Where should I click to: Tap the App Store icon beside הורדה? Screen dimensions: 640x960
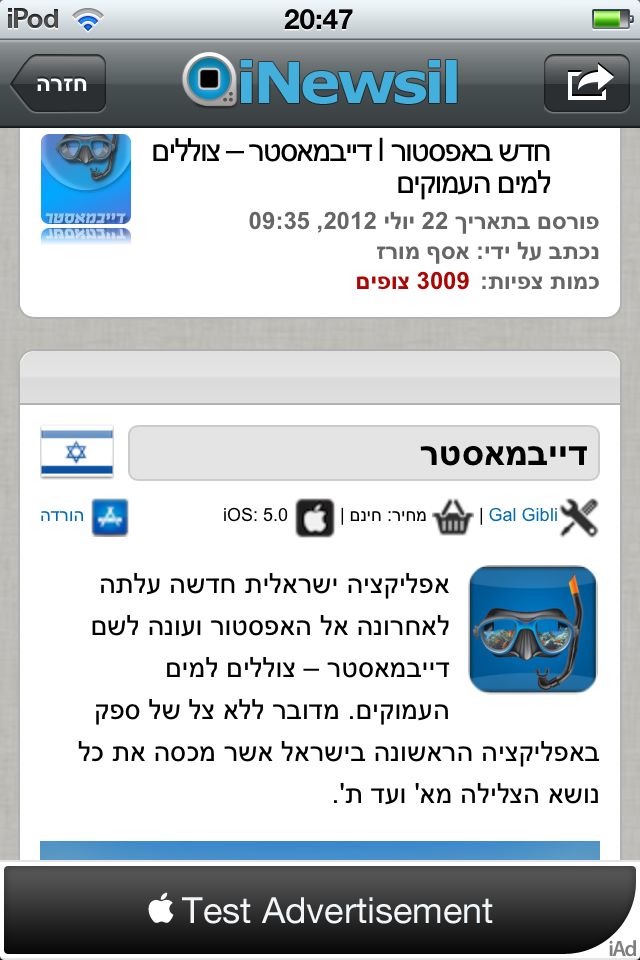pyautogui.click(x=109, y=518)
